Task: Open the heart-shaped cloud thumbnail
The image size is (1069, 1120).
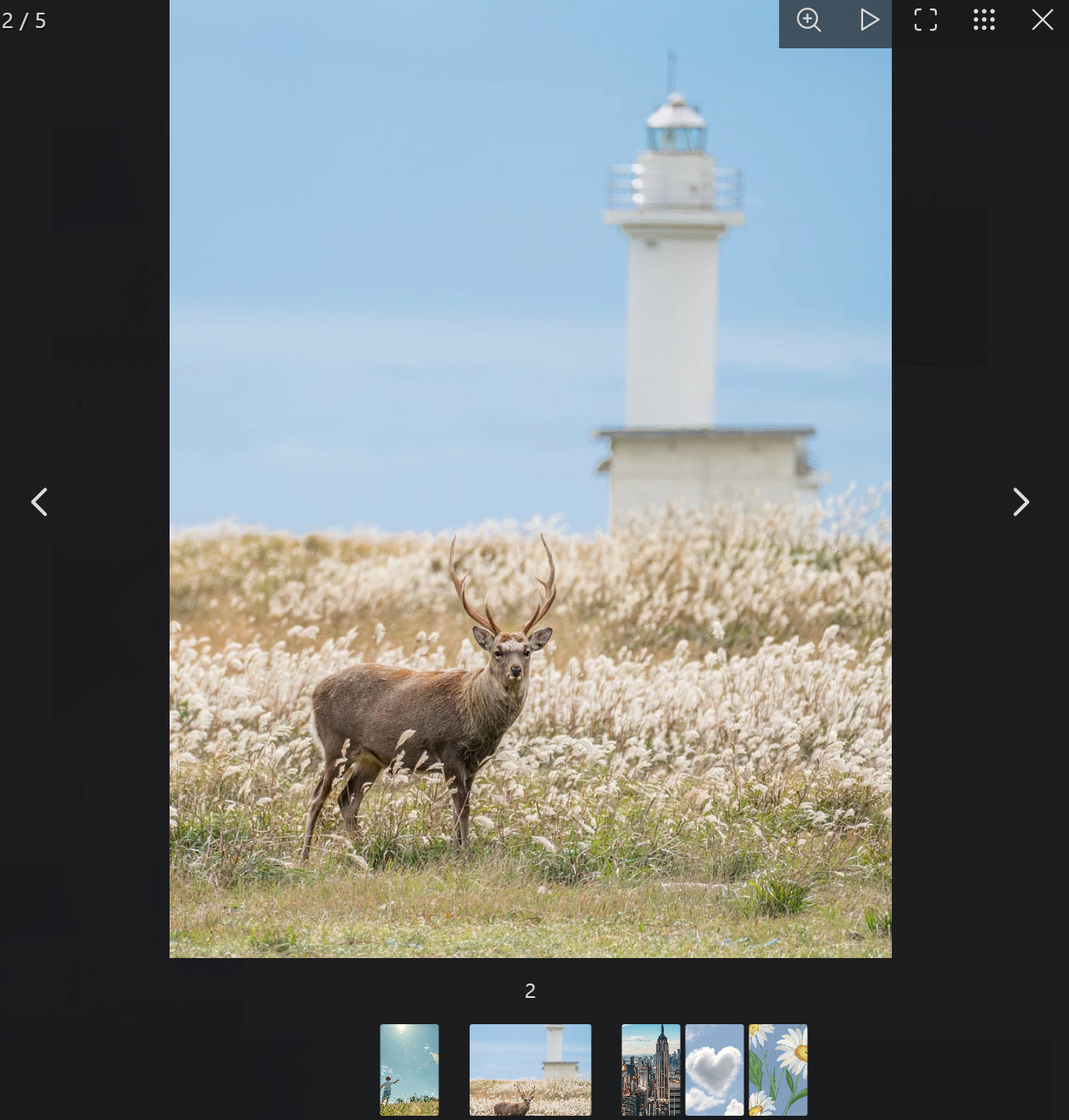Action: pyautogui.click(x=715, y=1069)
